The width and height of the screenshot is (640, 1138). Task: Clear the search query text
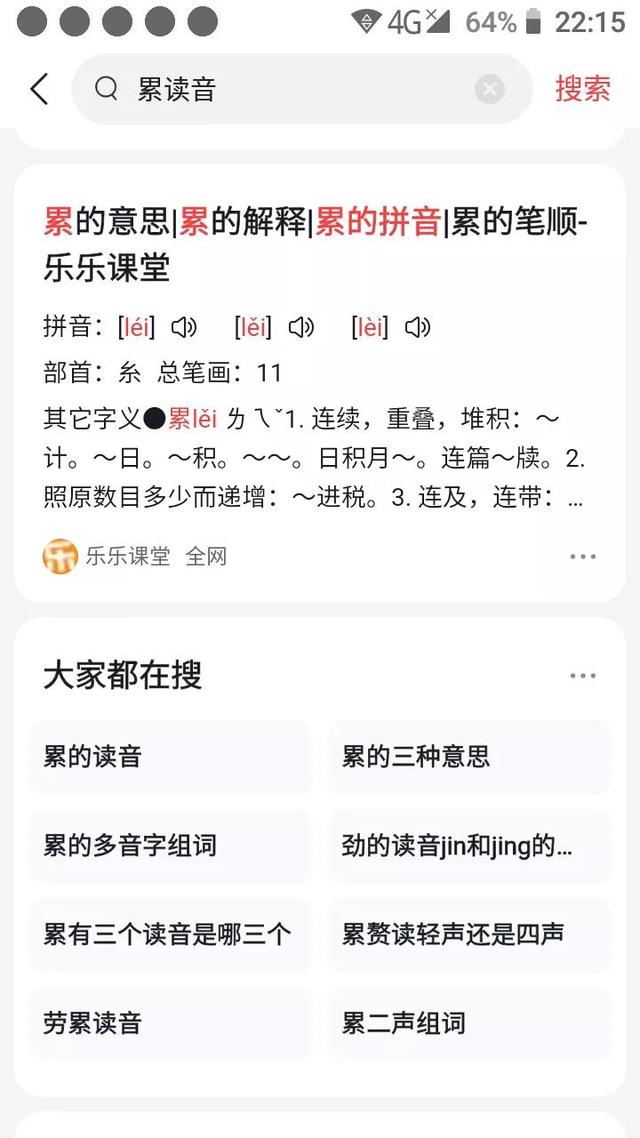pos(490,90)
